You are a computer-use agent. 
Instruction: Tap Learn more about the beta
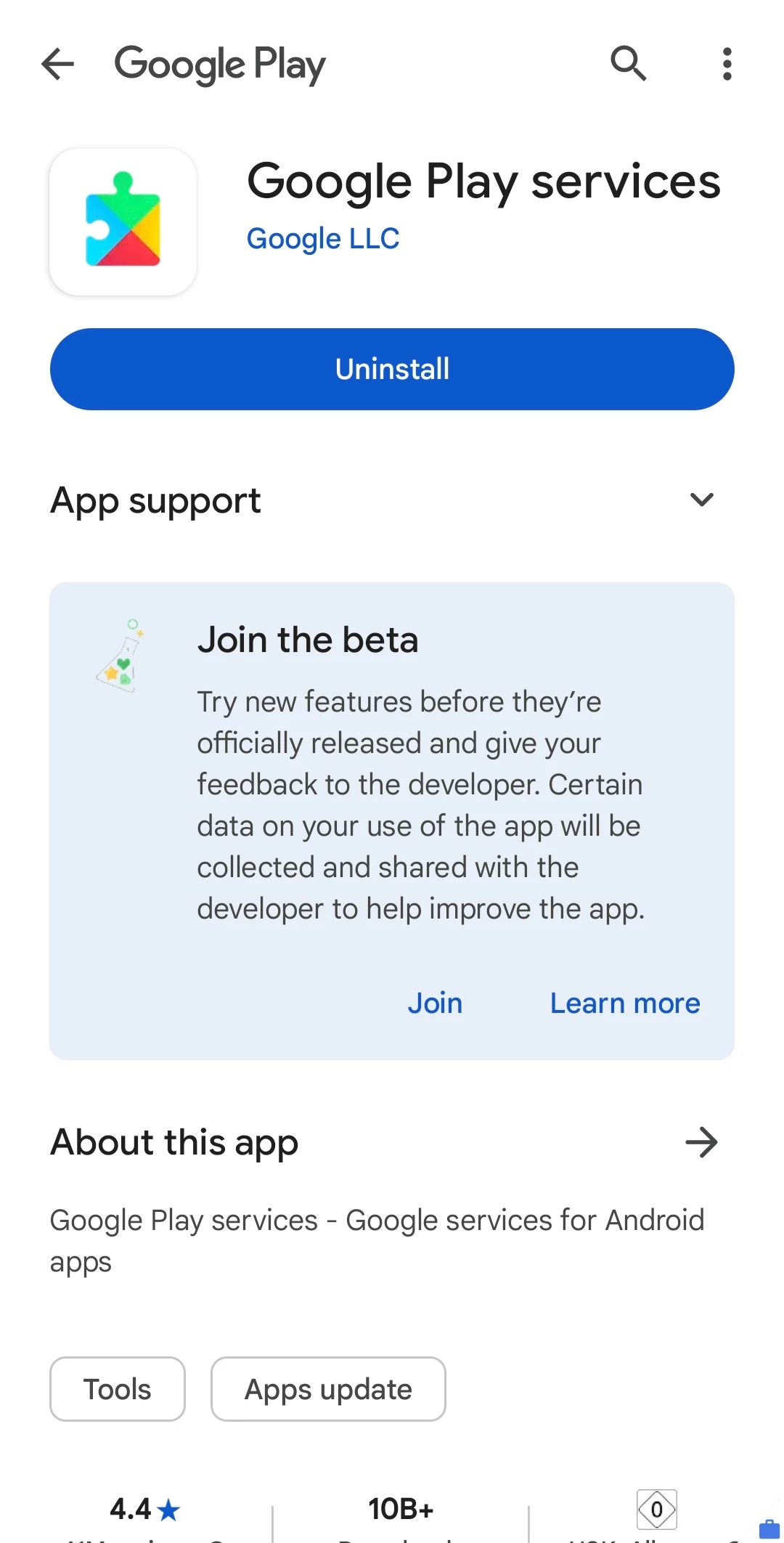(x=624, y=1003)
